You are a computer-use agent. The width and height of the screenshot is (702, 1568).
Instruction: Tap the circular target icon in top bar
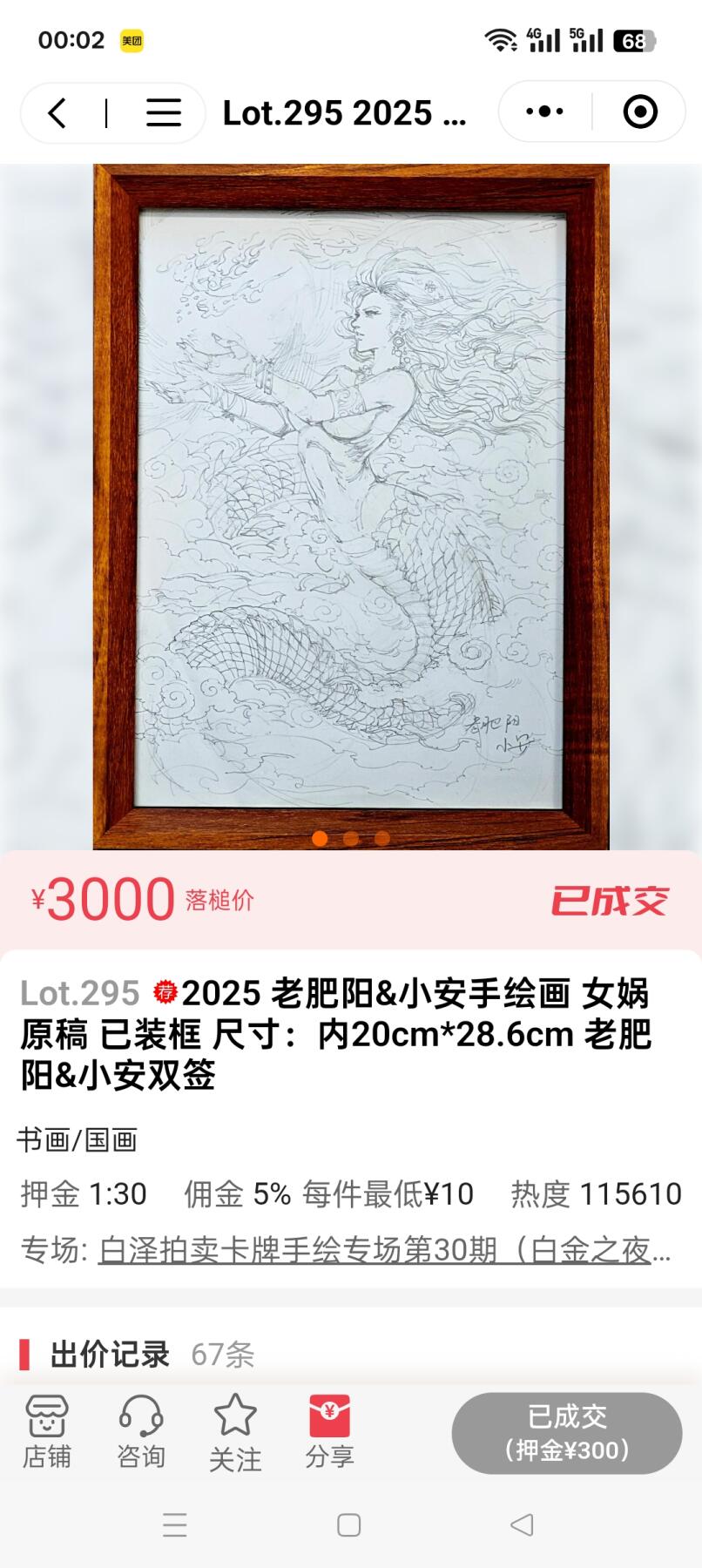pos(638,112)
